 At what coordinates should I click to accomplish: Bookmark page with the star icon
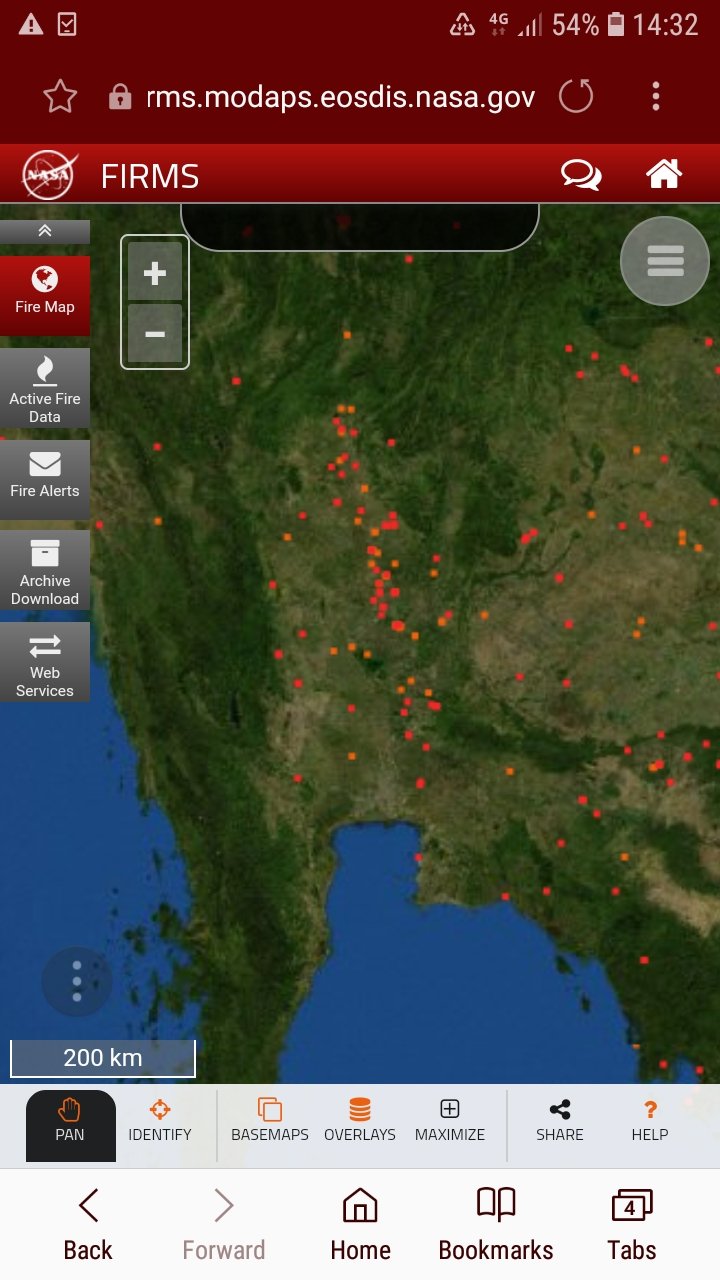point(60,97)
